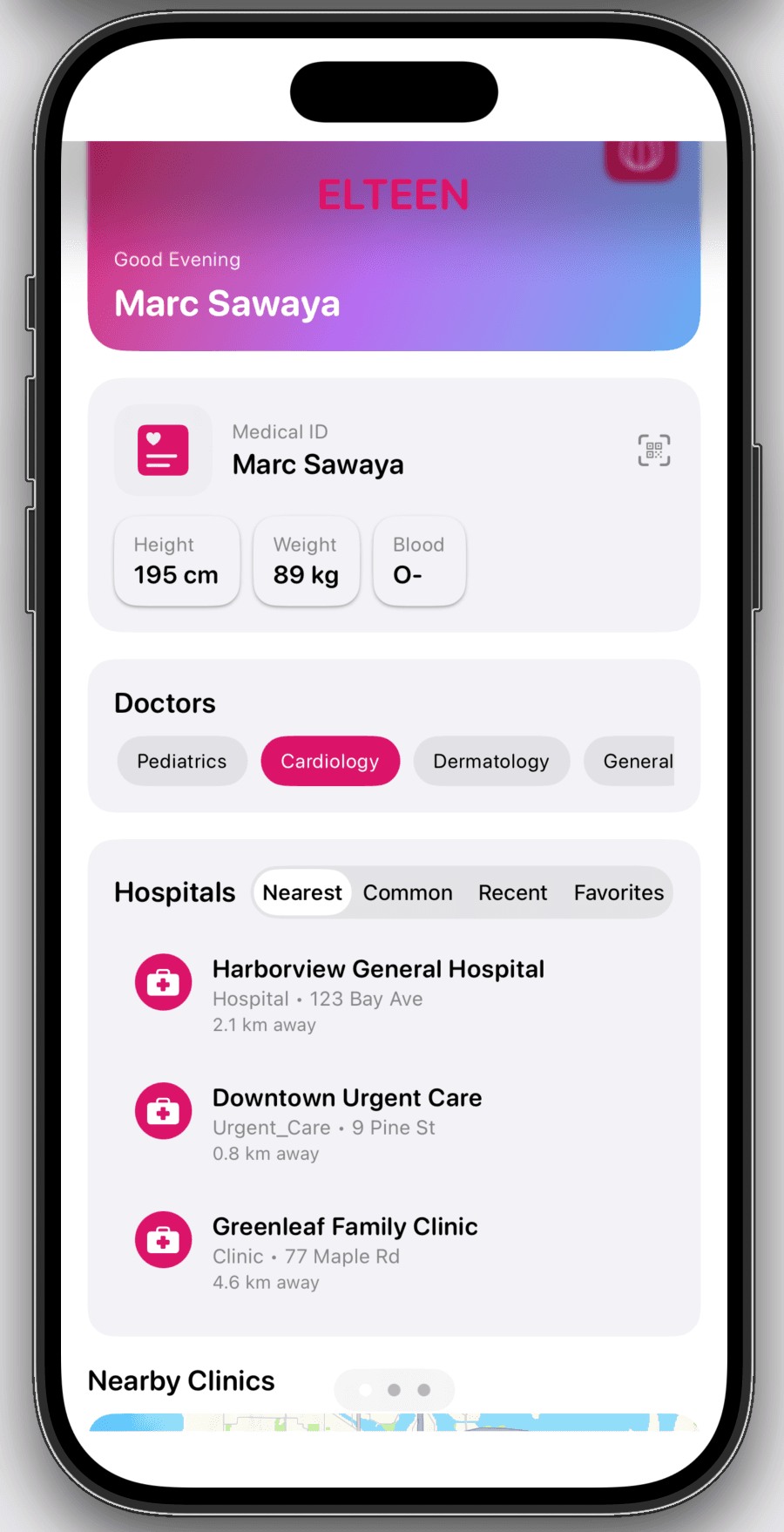784x1532 pixels.
Task: Switch to the Nearest hospitals tab
Action: (x=302, y=893)
